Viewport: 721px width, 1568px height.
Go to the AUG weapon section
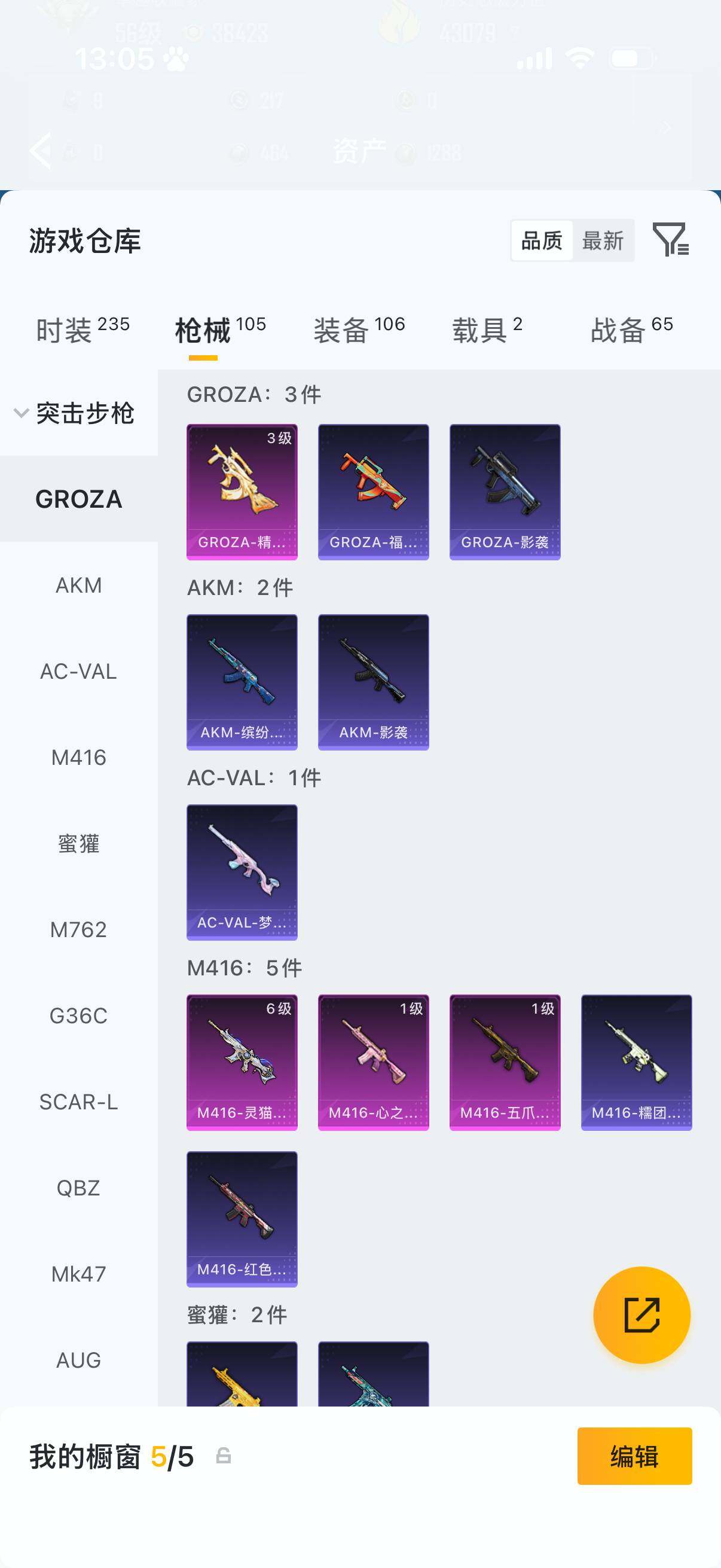click(x=78, y=1360)
